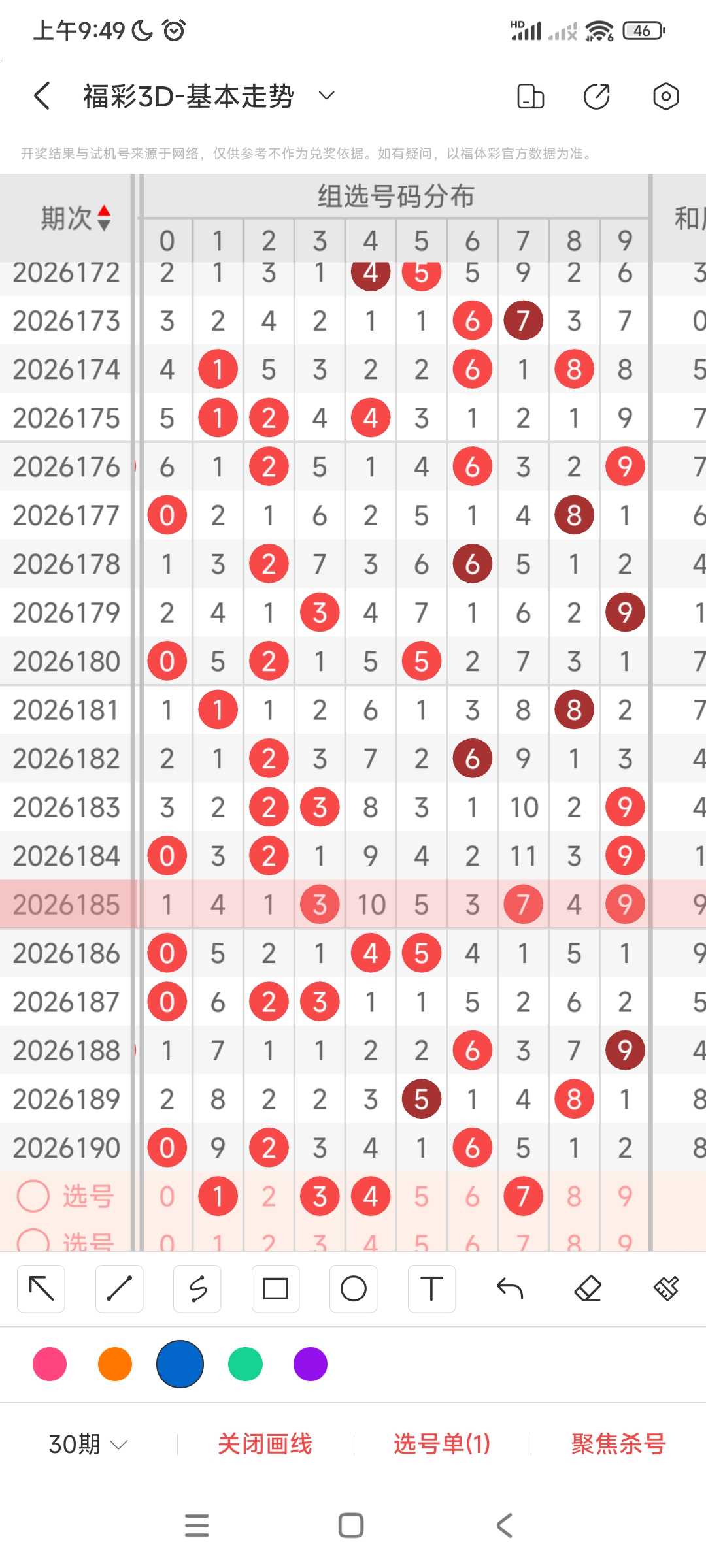
Task: Select the rectangle shape tool
Action: (275, 1288)
